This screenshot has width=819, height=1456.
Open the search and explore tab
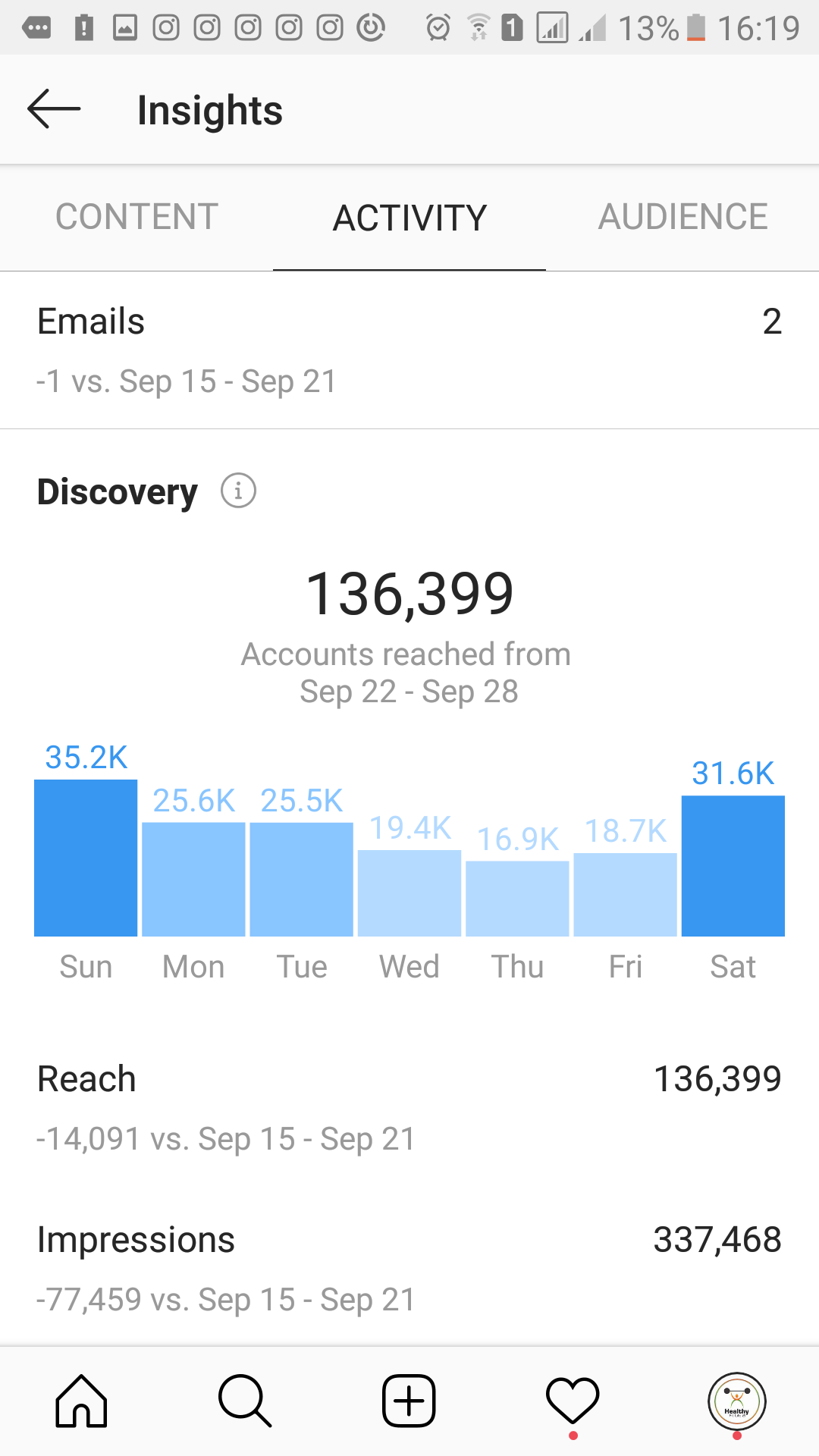click(x=245, y=1401)
